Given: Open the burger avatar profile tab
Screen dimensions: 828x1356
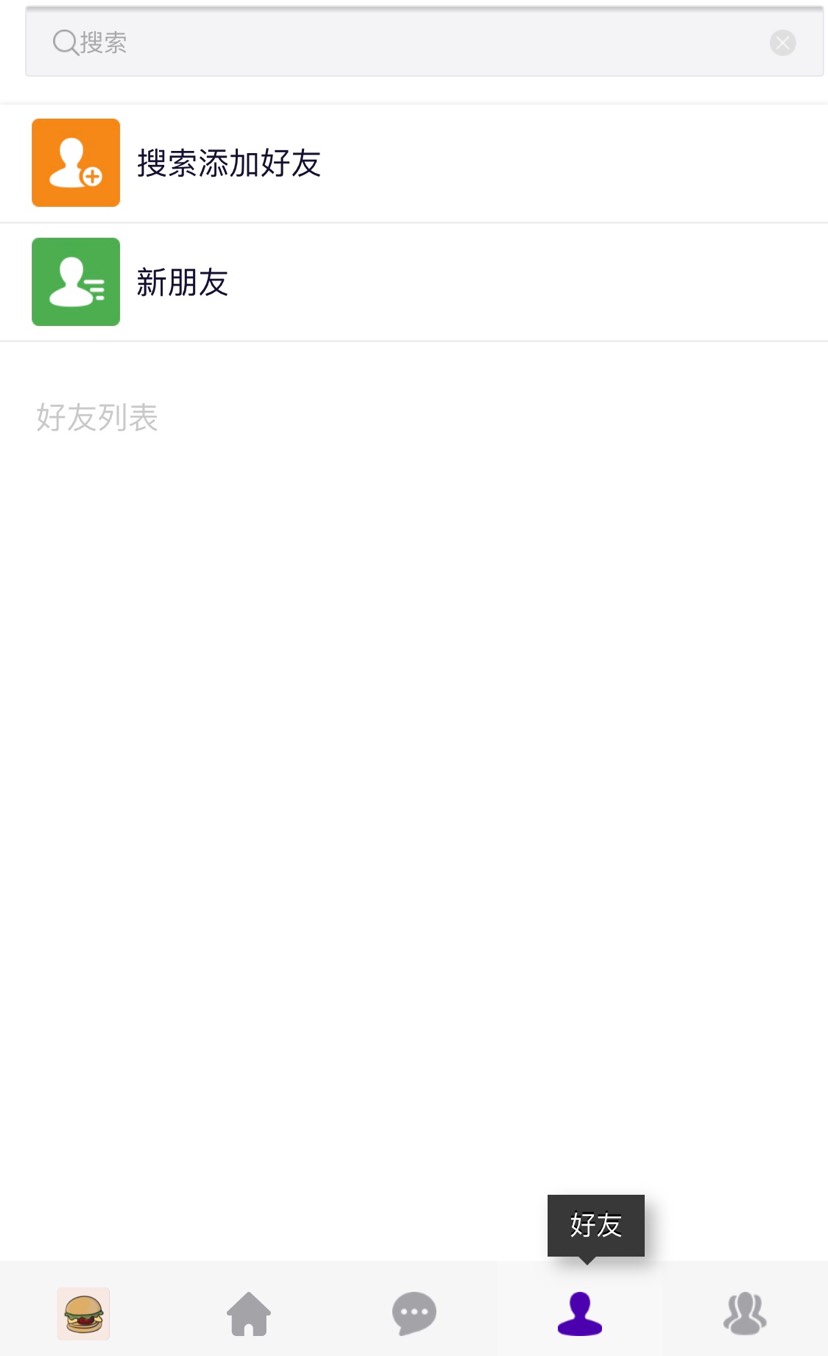Looking at the screenshot, I should tap(84, 1313).
